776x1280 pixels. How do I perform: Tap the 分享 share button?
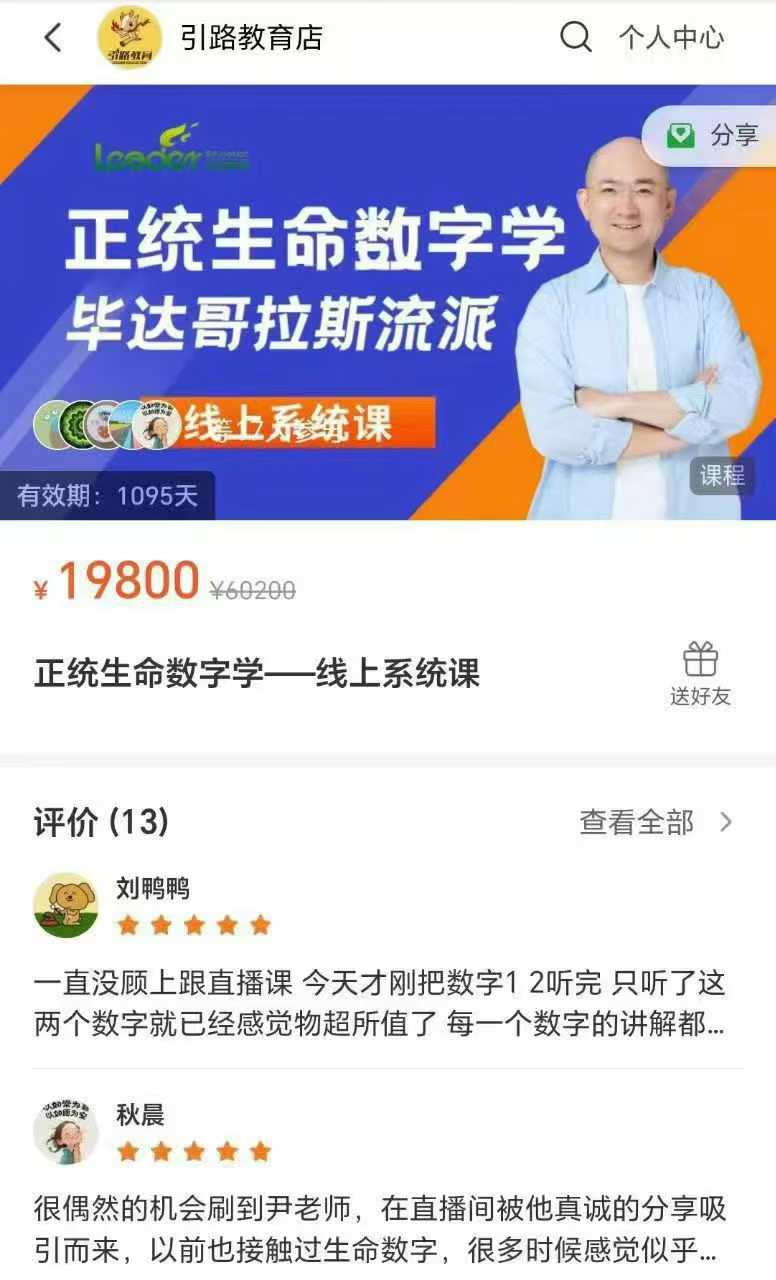pos(714,136)
